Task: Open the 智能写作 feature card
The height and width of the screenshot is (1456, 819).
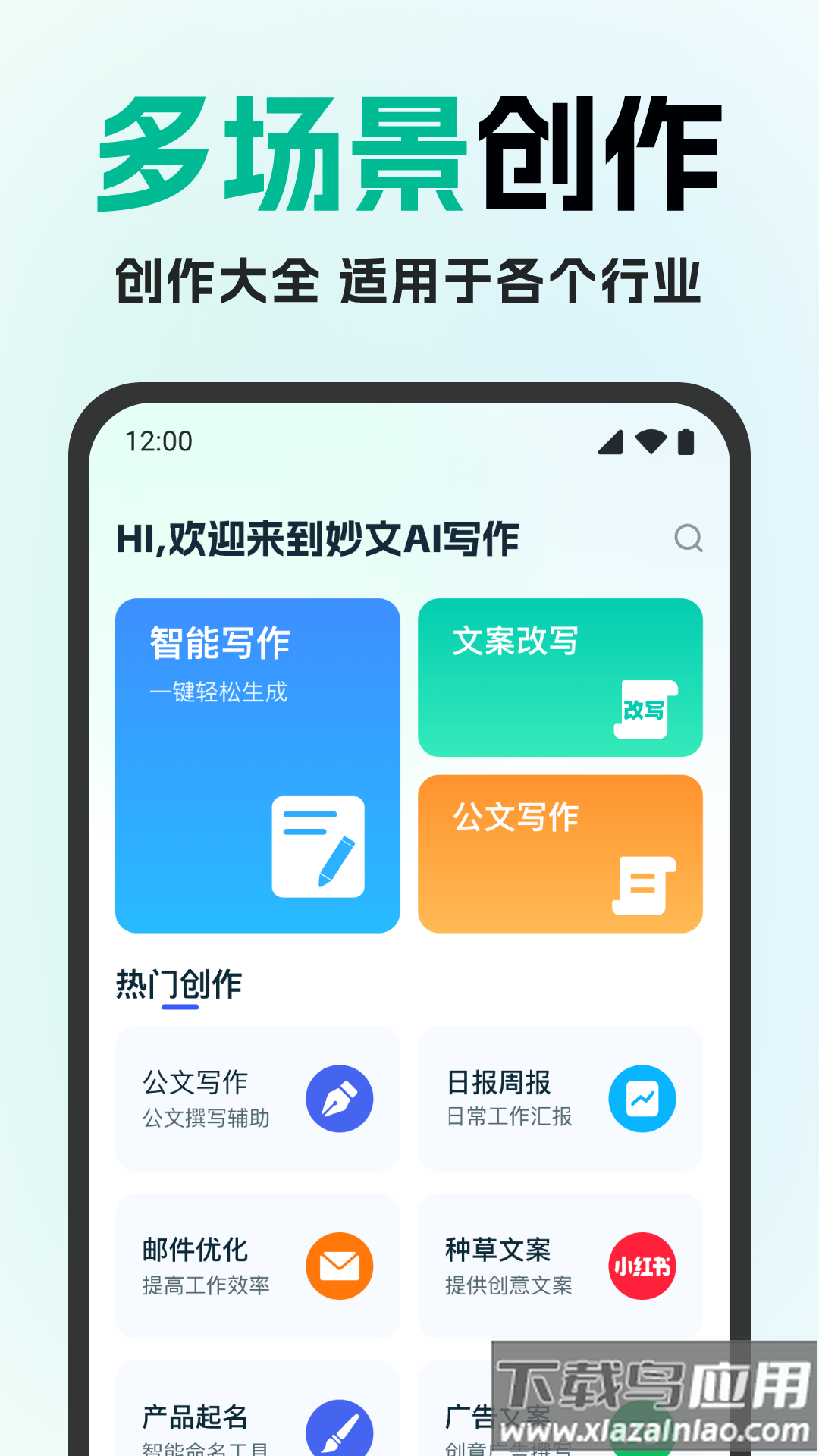Action: pos(257,766)
